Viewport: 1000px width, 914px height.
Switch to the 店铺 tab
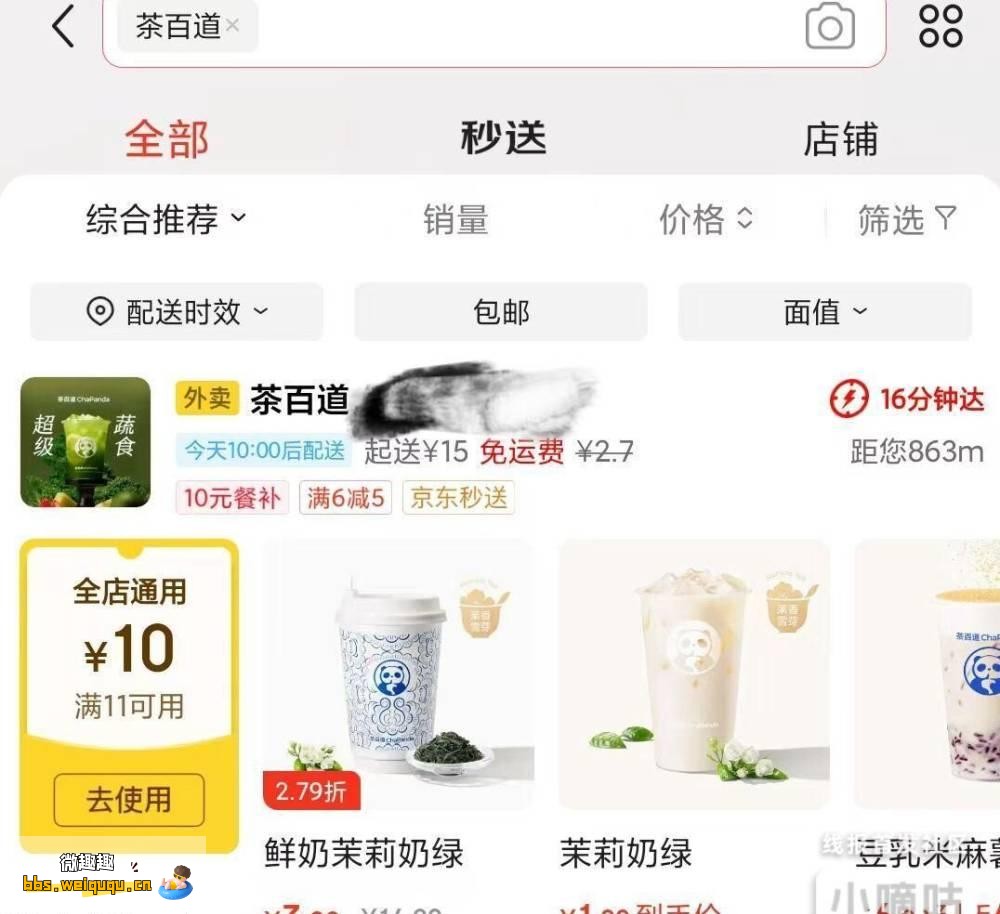click(840, 140)
